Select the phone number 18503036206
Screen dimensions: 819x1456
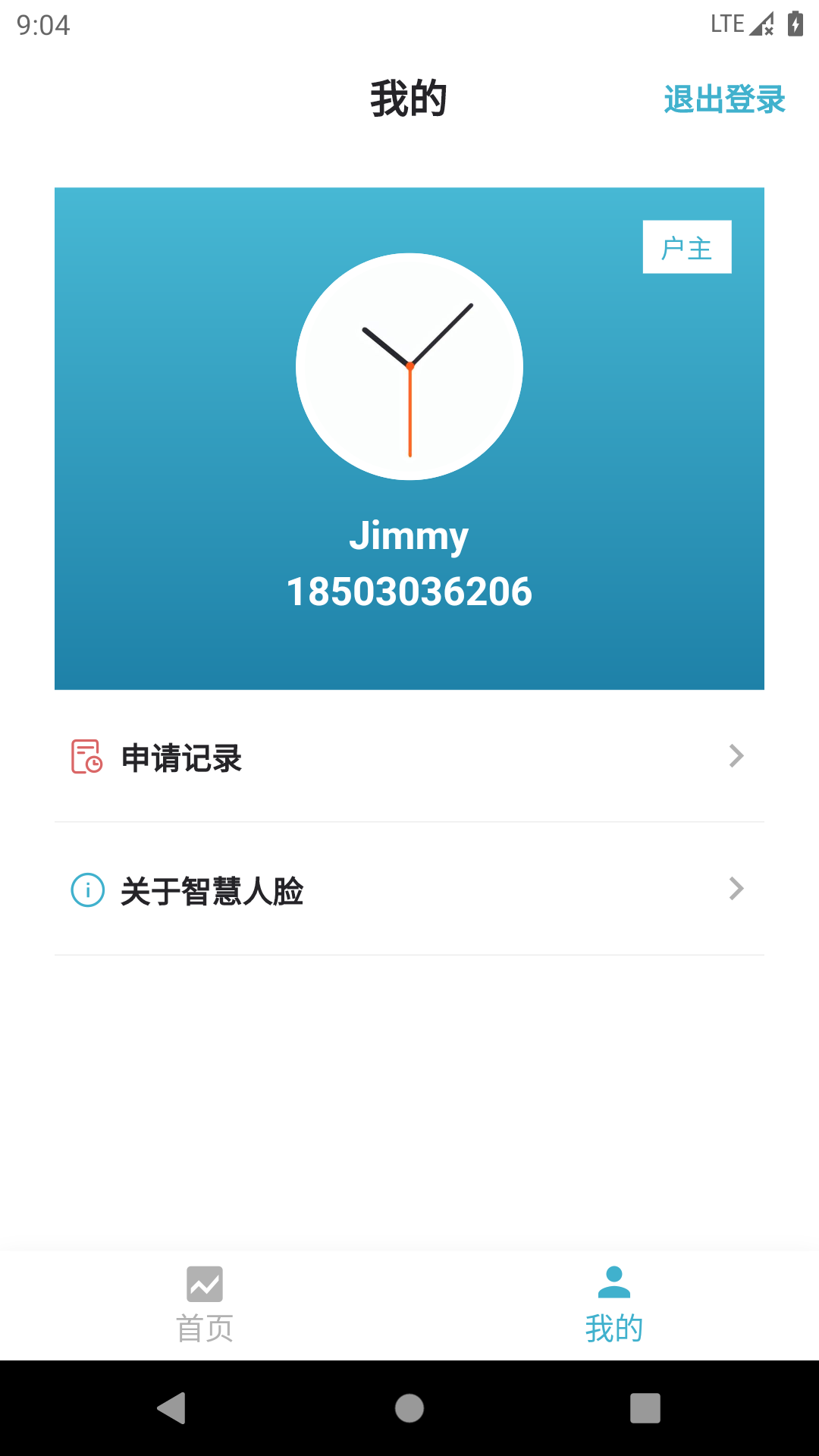click(x=409, y=593)
